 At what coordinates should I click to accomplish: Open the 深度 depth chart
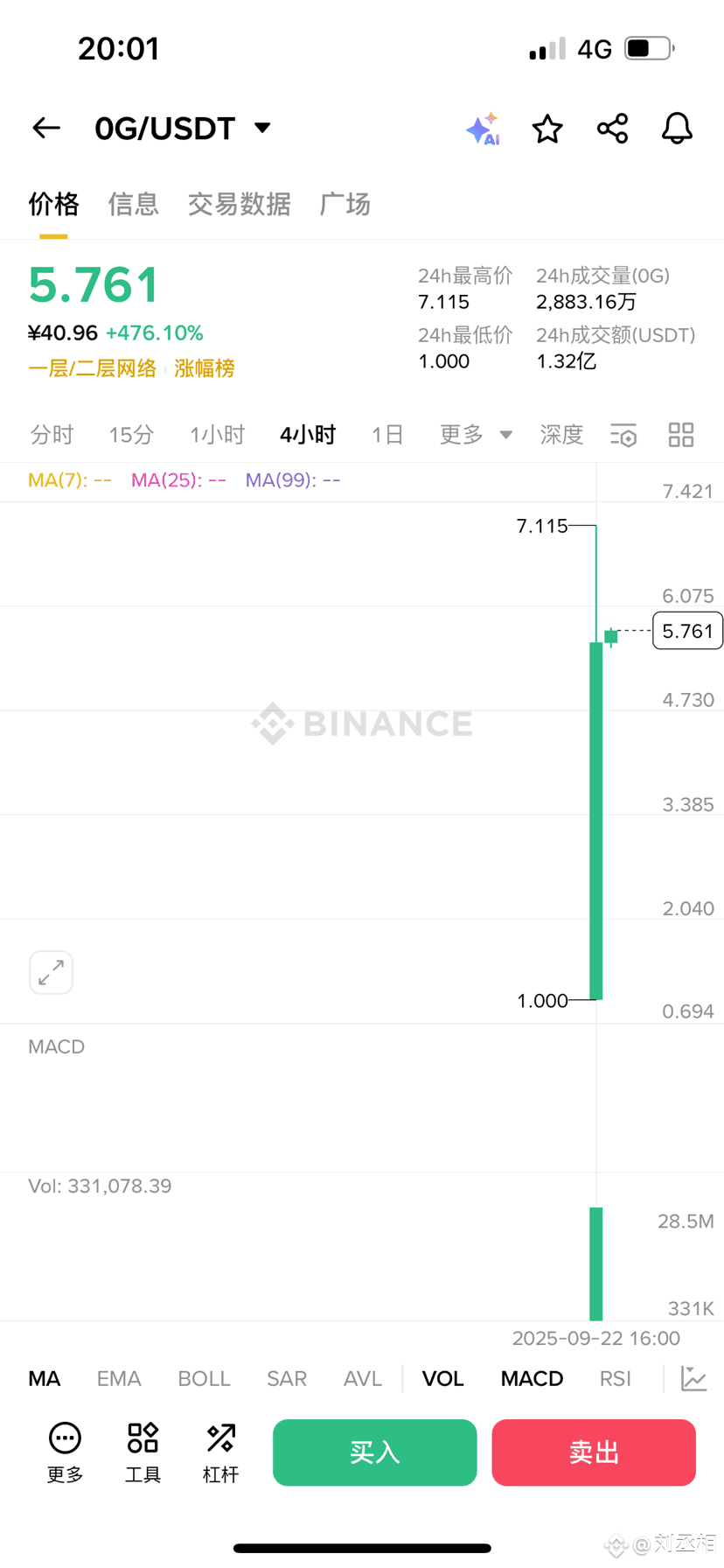561,435
